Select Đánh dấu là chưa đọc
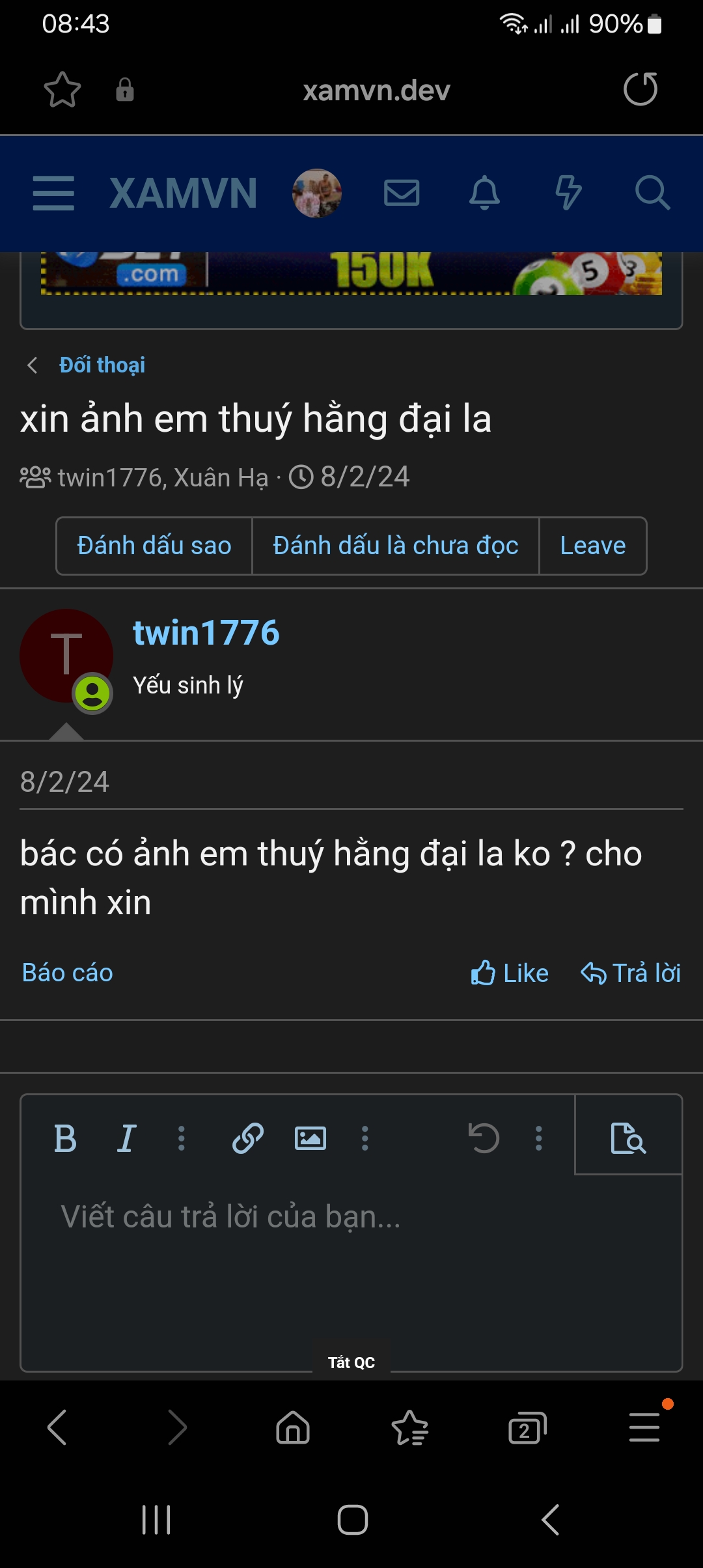703x1568 pixels. (395, 546)
